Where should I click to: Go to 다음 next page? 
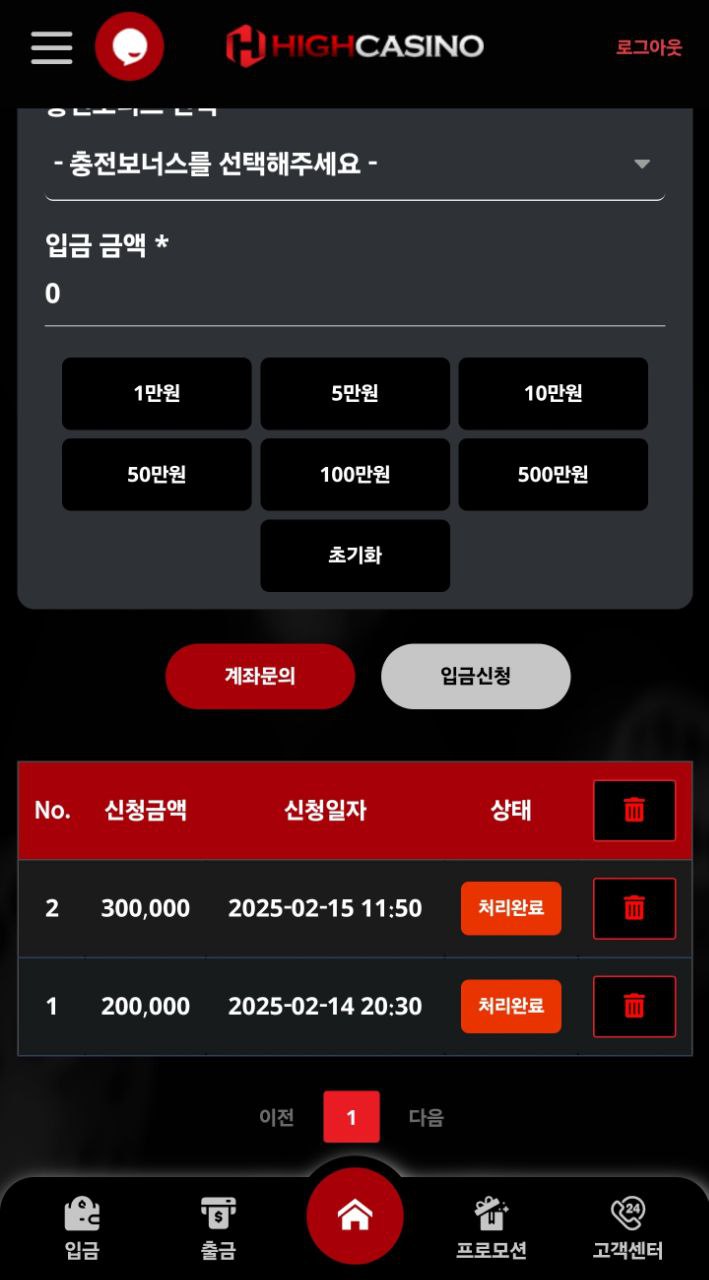tap(426, 1117)
